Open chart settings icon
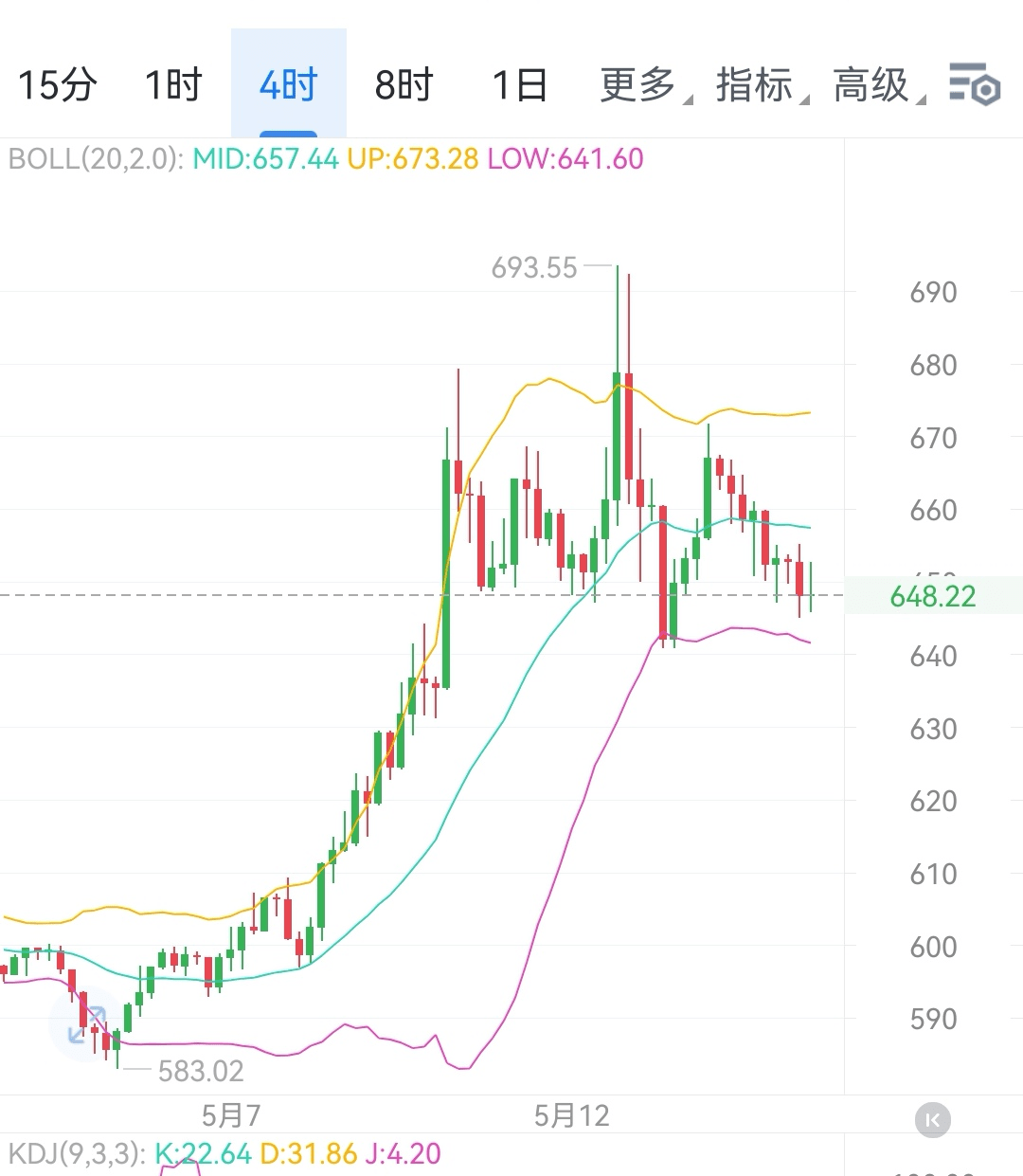The width and height of the screenshot is (1023, 1176). click(975, 84)
